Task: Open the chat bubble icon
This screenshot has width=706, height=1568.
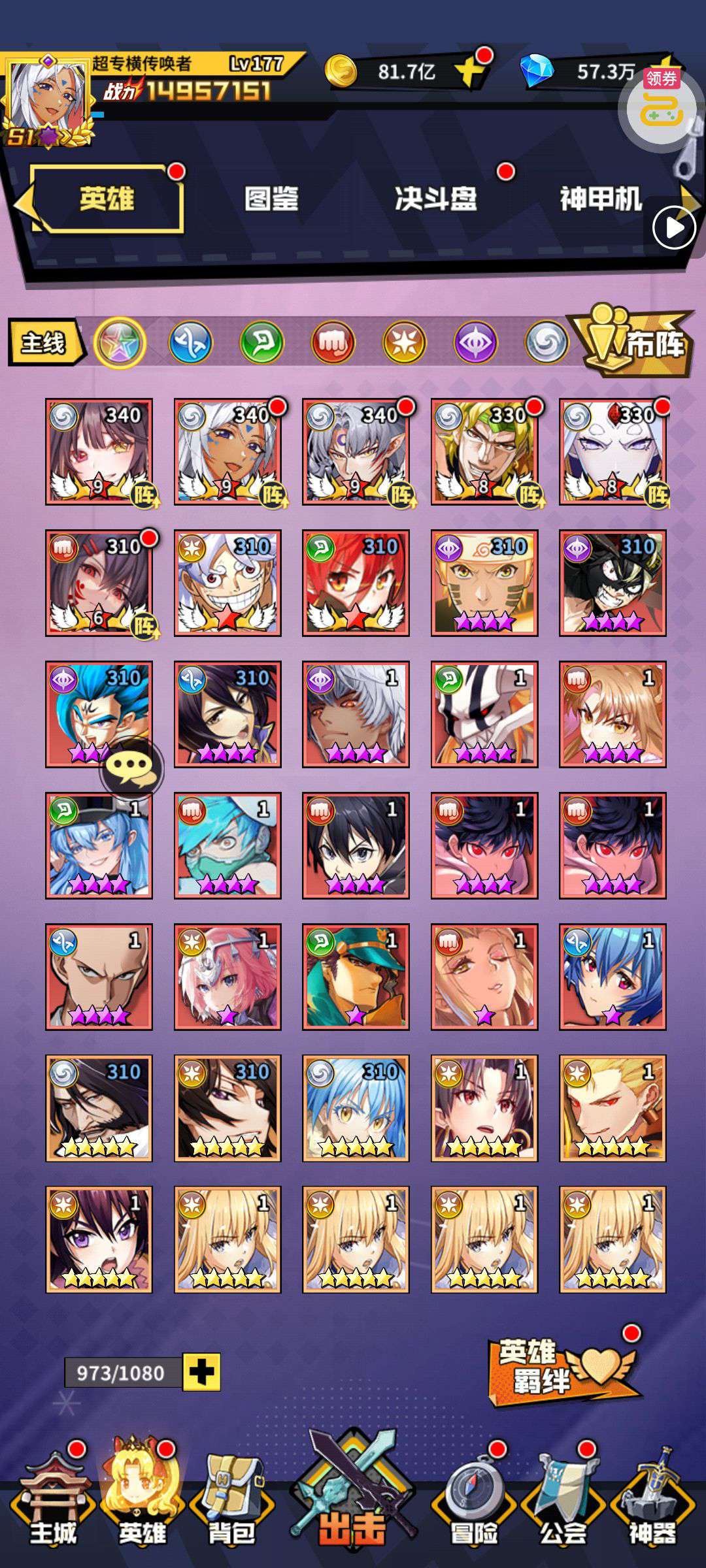Action: click(x=131, y=769)
